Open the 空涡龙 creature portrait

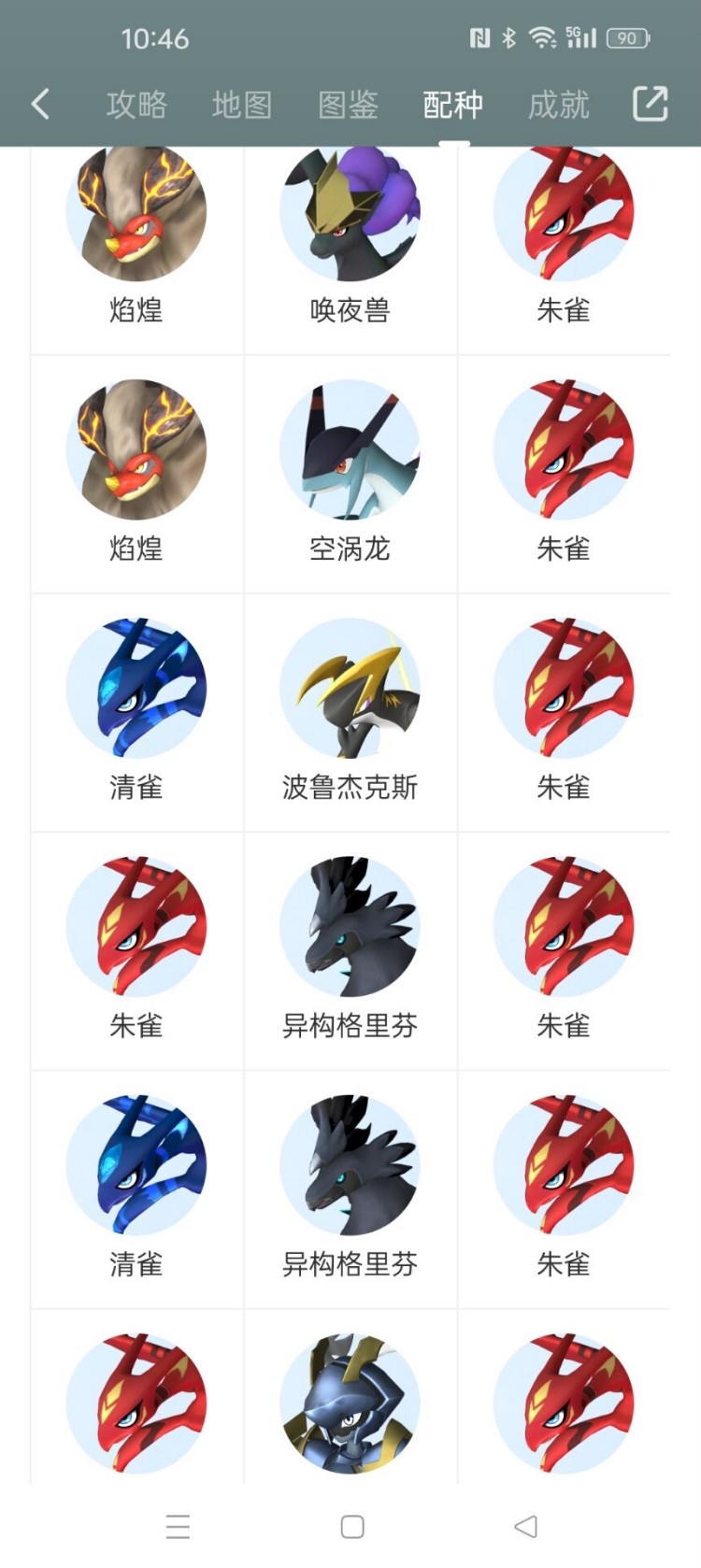350,450
